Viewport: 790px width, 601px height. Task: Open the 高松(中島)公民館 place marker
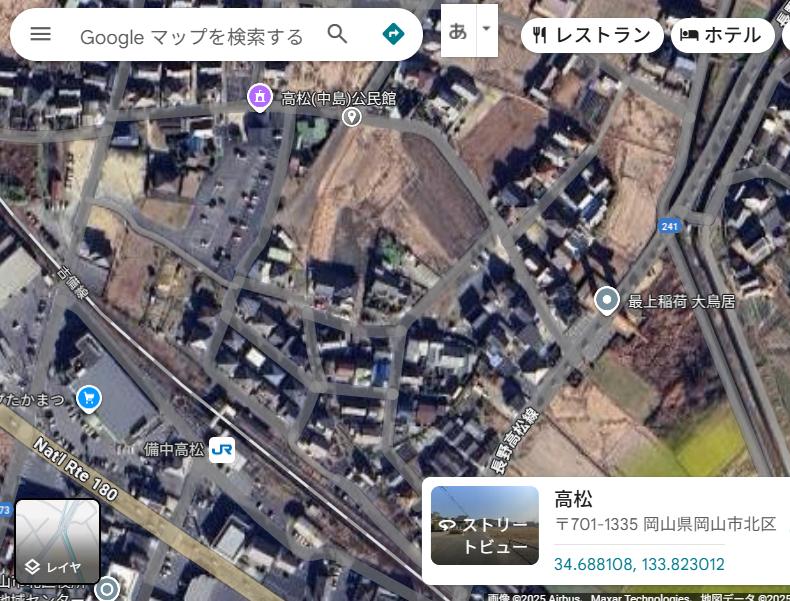click(260, 97)
